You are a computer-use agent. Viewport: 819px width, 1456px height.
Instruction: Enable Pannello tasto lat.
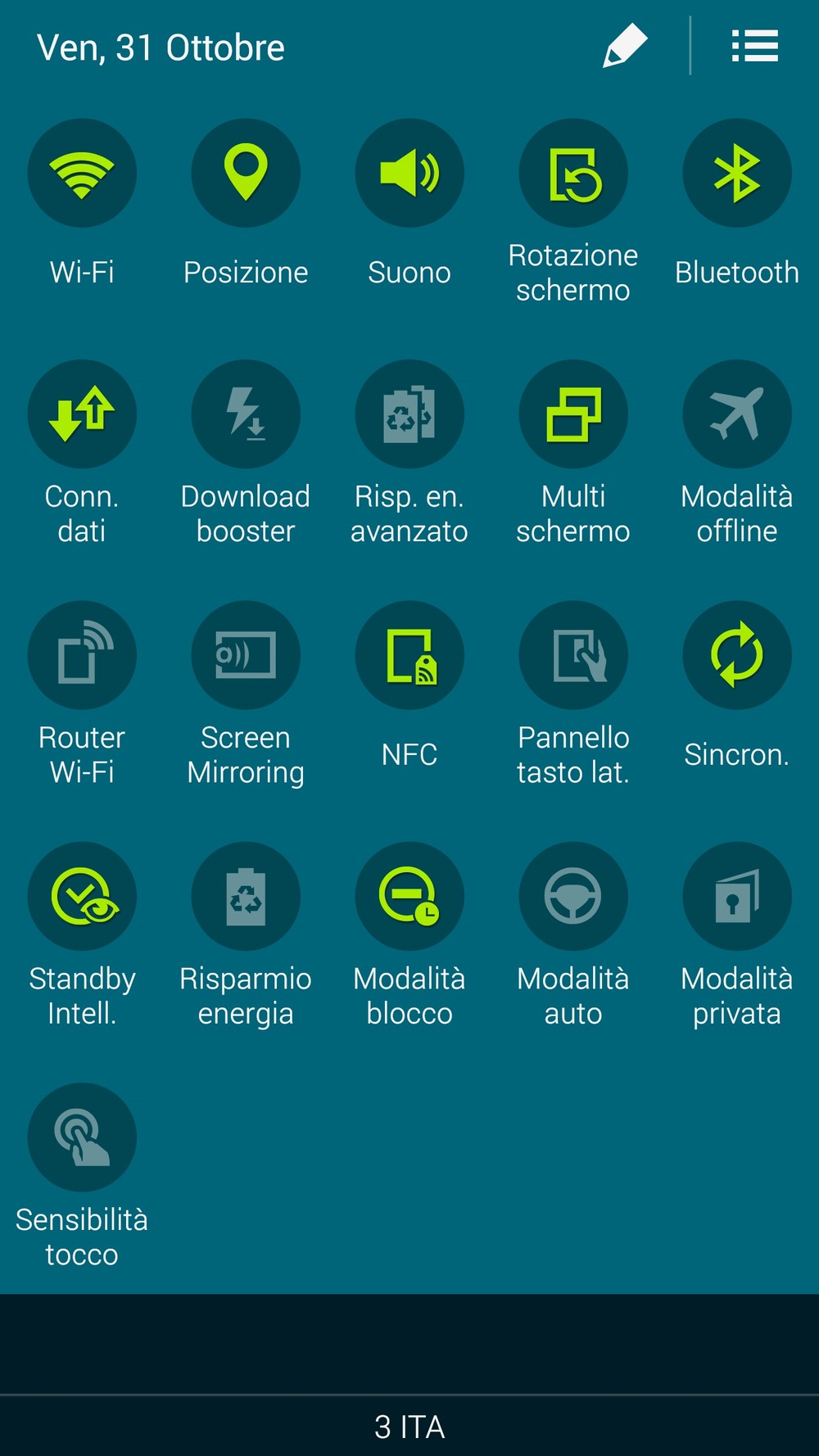click(573, 655)
